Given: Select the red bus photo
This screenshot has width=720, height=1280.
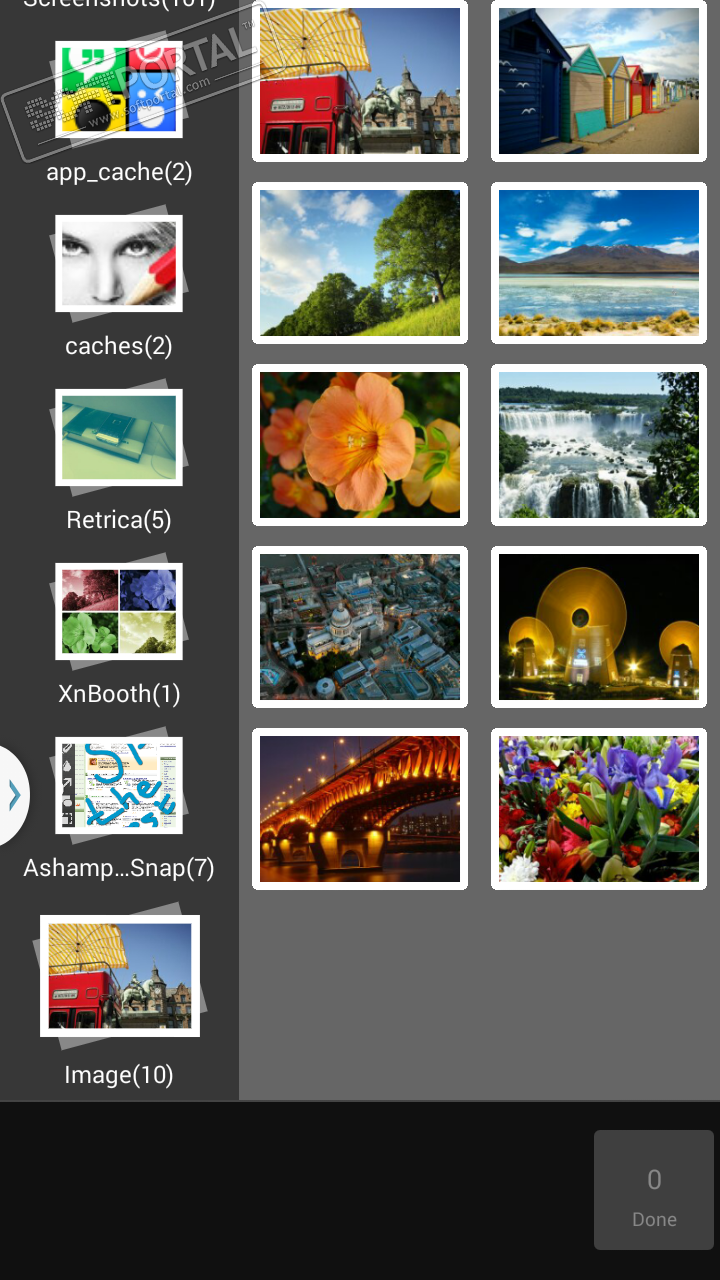Looking at the screenshot, I should [x=360, y=80].
